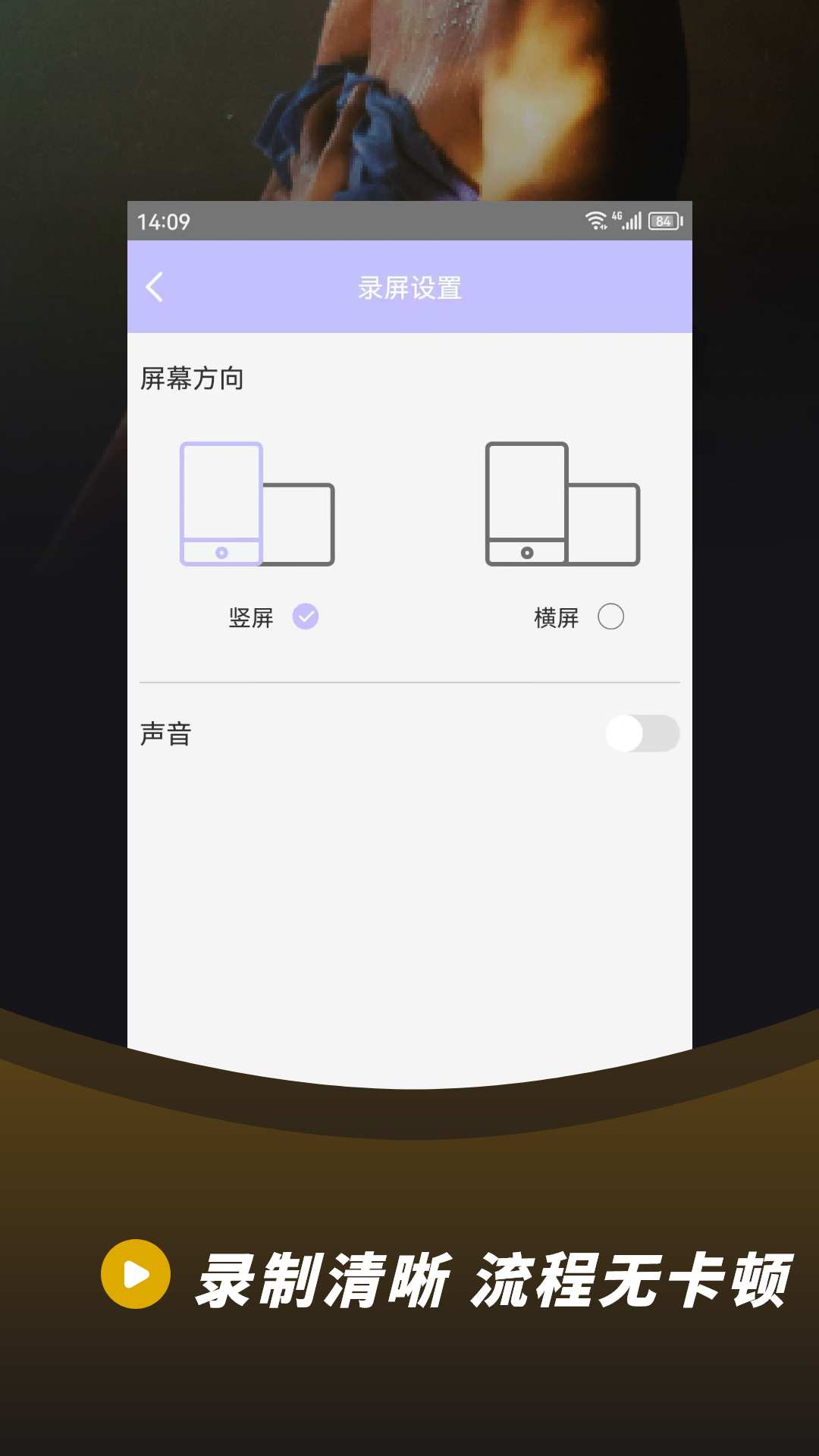Select the 横屏 radio button
The height and width of the screenshot is (1456, 819).
tap(611, 617)
